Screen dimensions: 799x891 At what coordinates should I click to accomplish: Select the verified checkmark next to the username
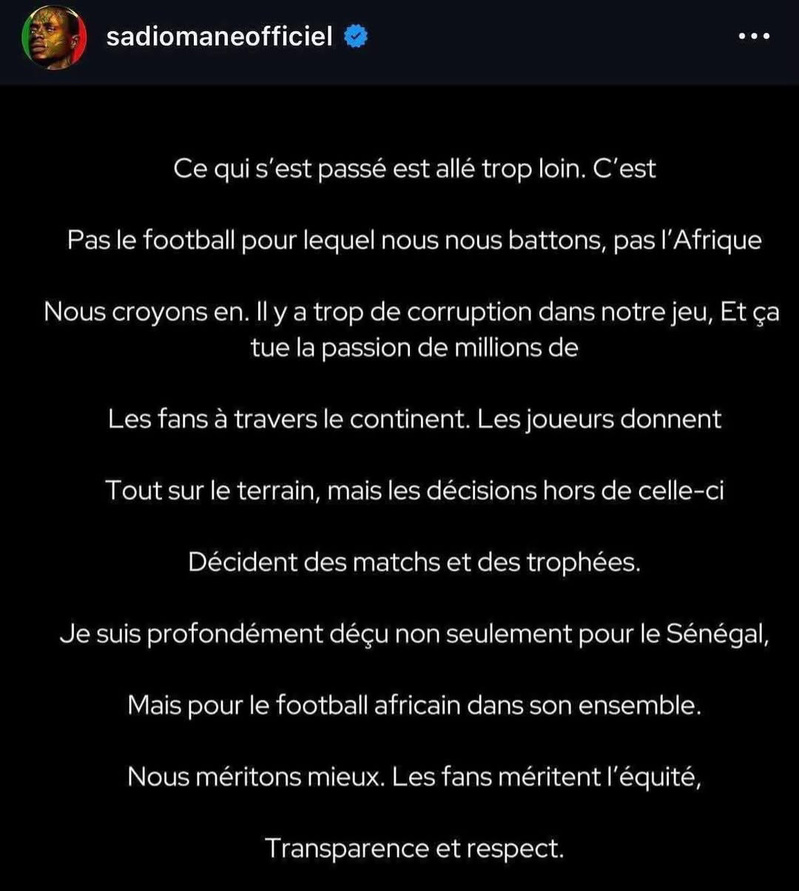[x=355, y=38]
